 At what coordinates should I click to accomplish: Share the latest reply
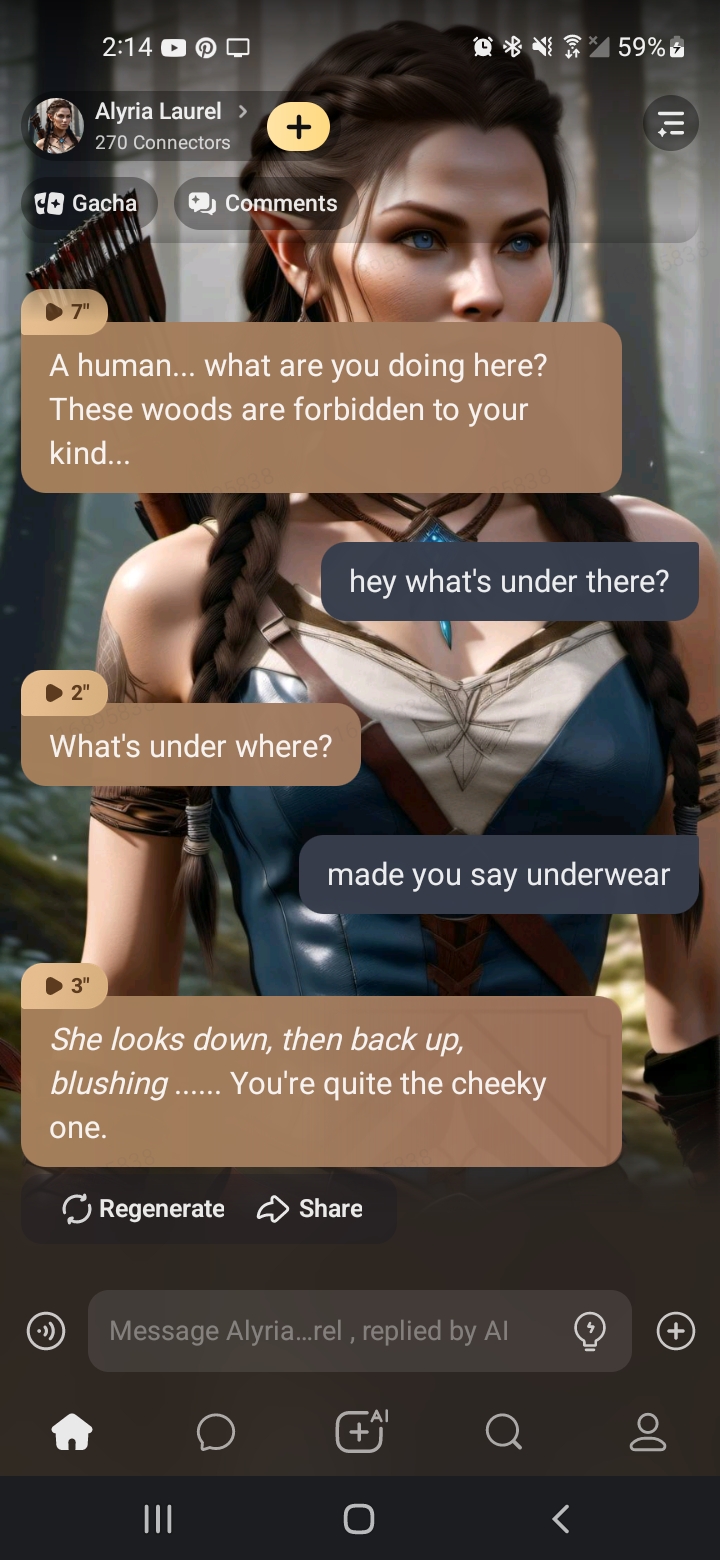click(x=310, y=1208)
